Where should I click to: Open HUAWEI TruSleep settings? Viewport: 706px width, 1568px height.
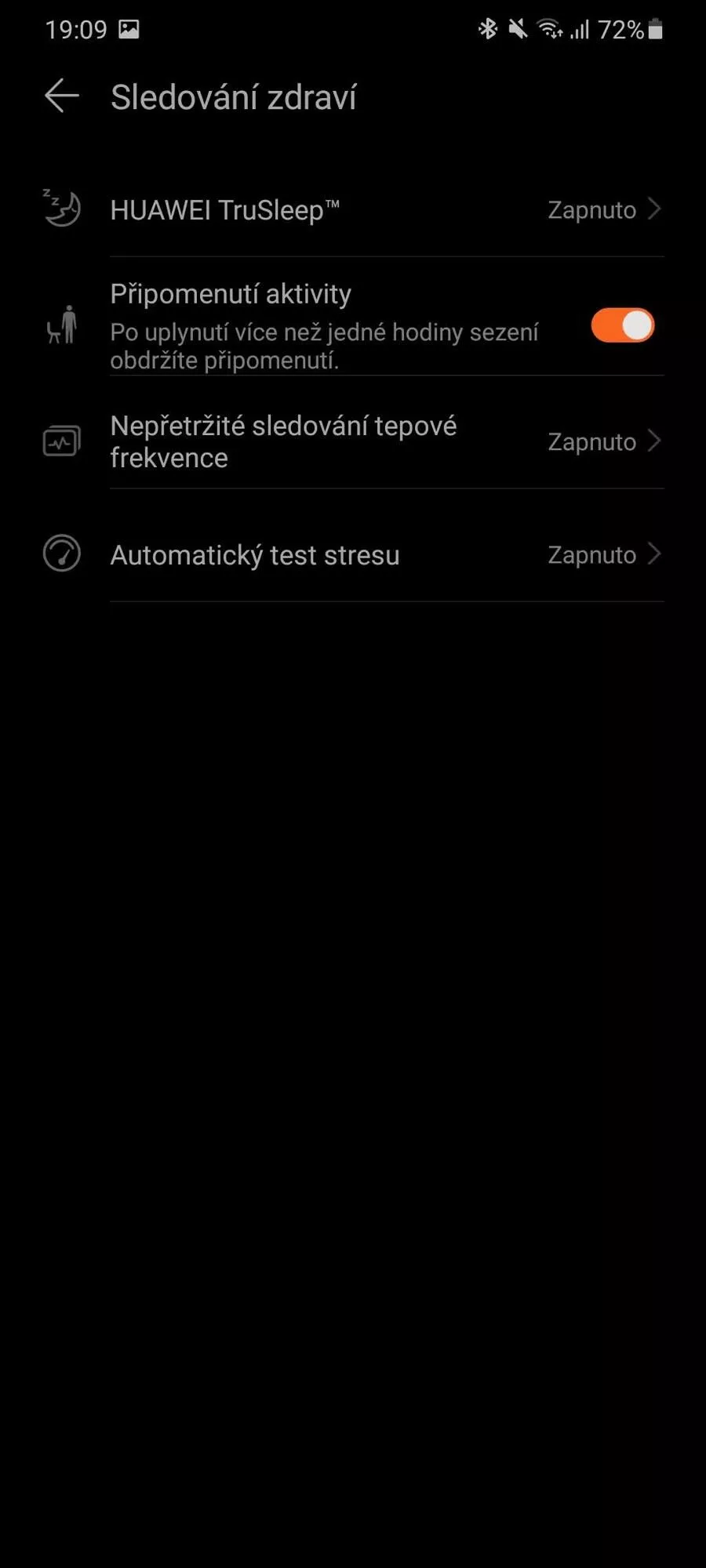pos(353,210)
